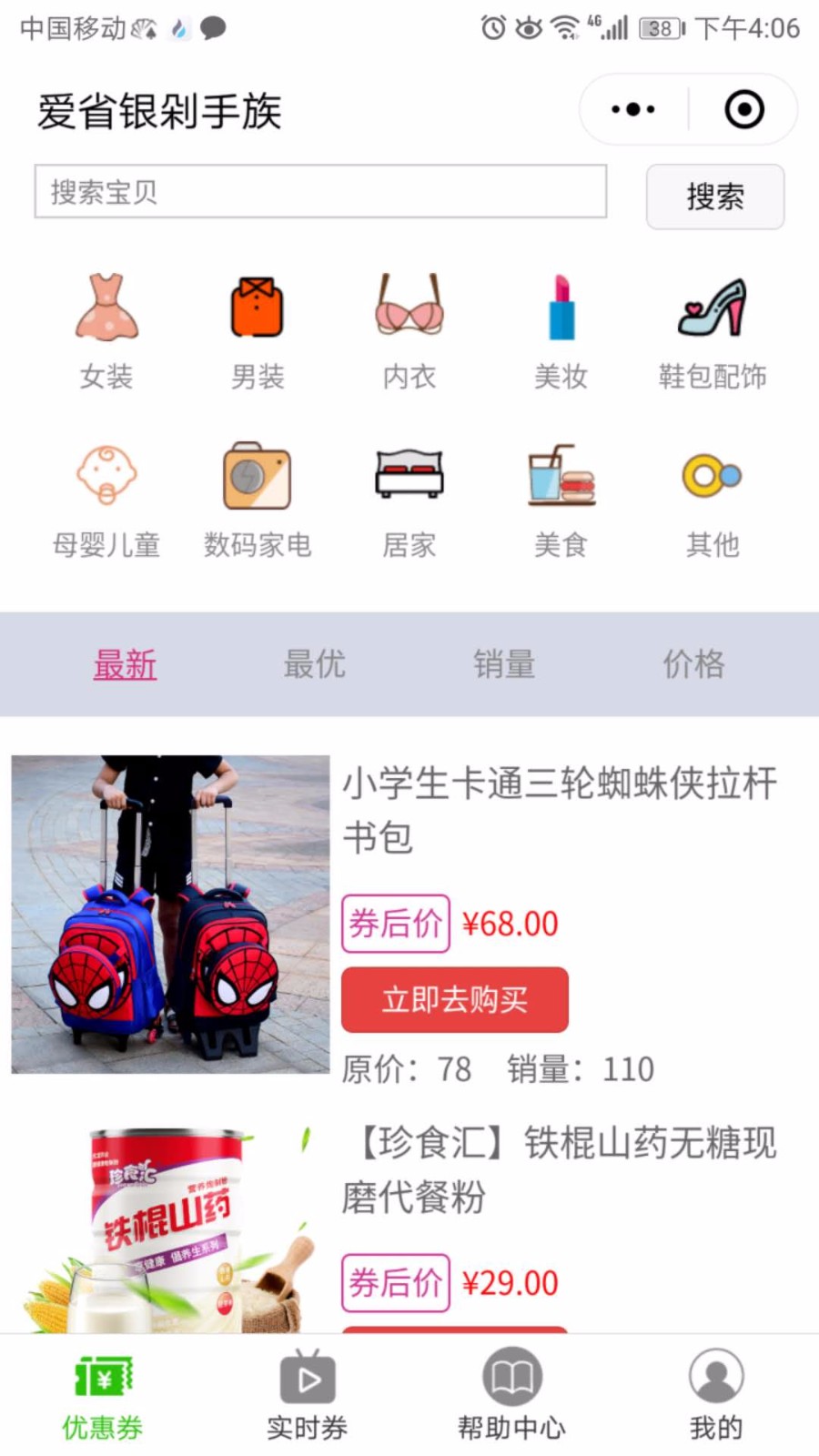The width and height of the screenshot is (819, 1456).
Task: Close the mini program with the circle icon
Action: click(x=744, y=109)
